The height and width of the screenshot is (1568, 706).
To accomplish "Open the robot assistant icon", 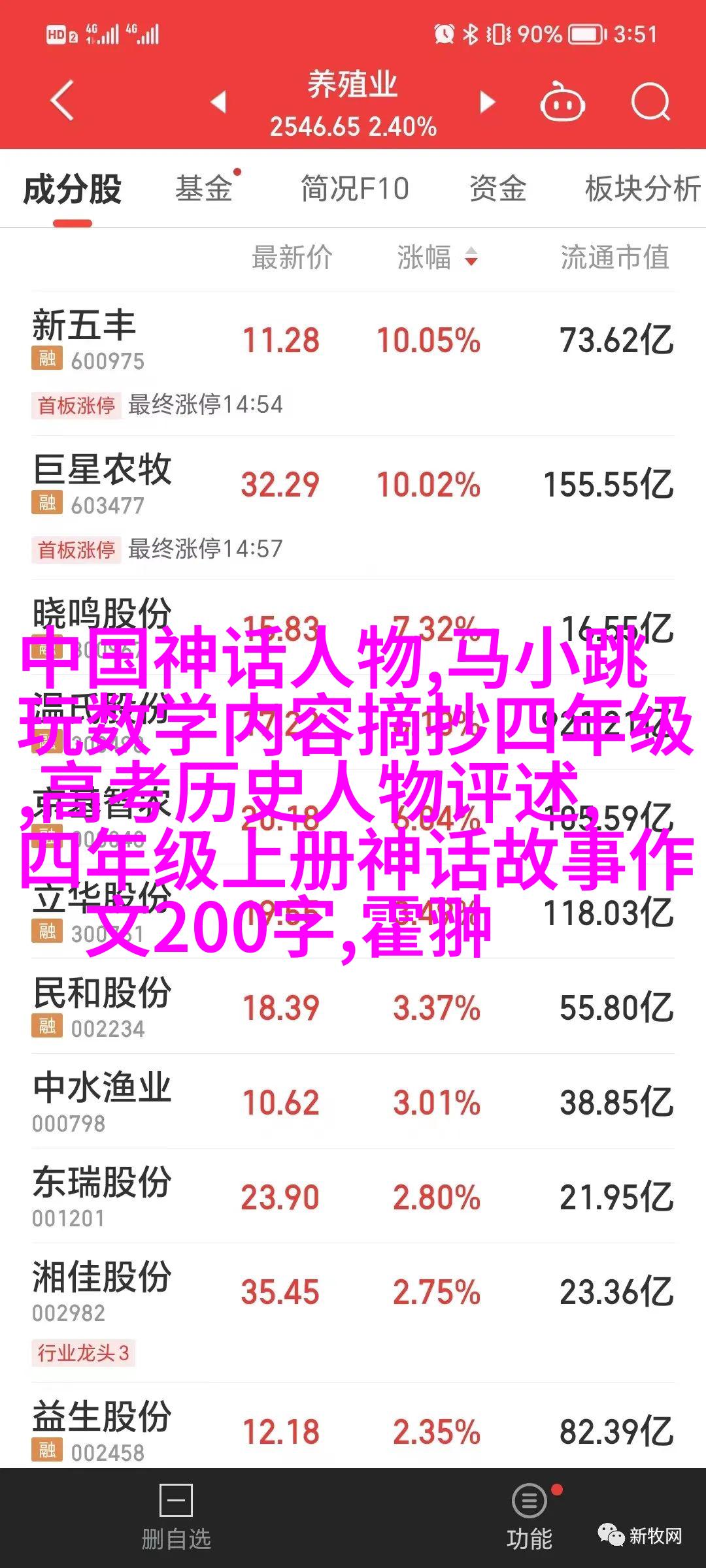I will [562, 101].
